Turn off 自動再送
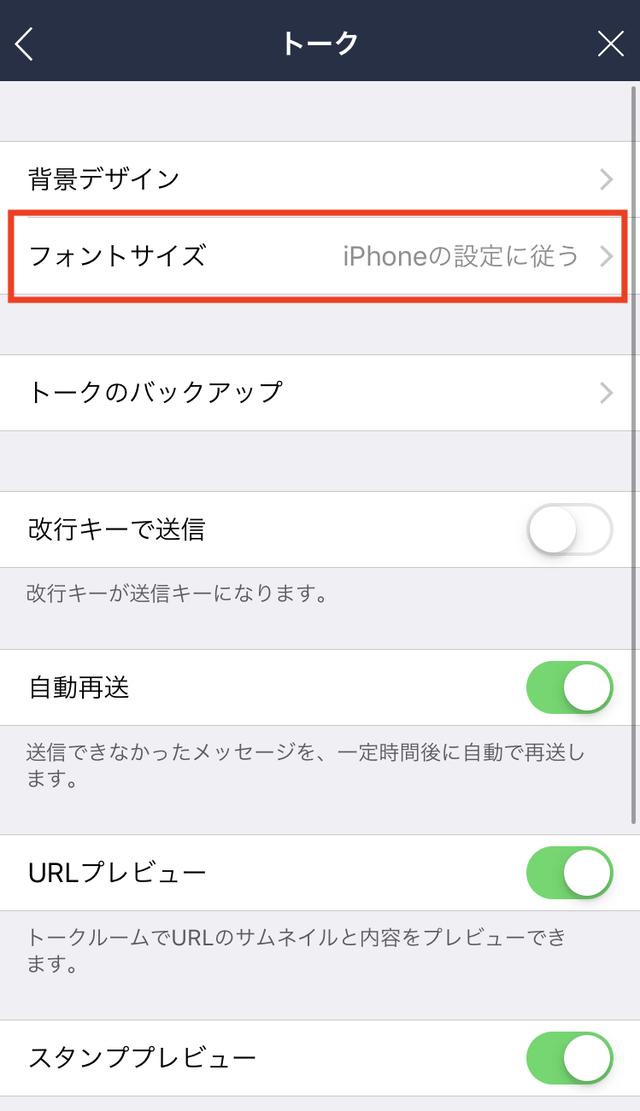 pyautogui.click(x=569, y=687)
